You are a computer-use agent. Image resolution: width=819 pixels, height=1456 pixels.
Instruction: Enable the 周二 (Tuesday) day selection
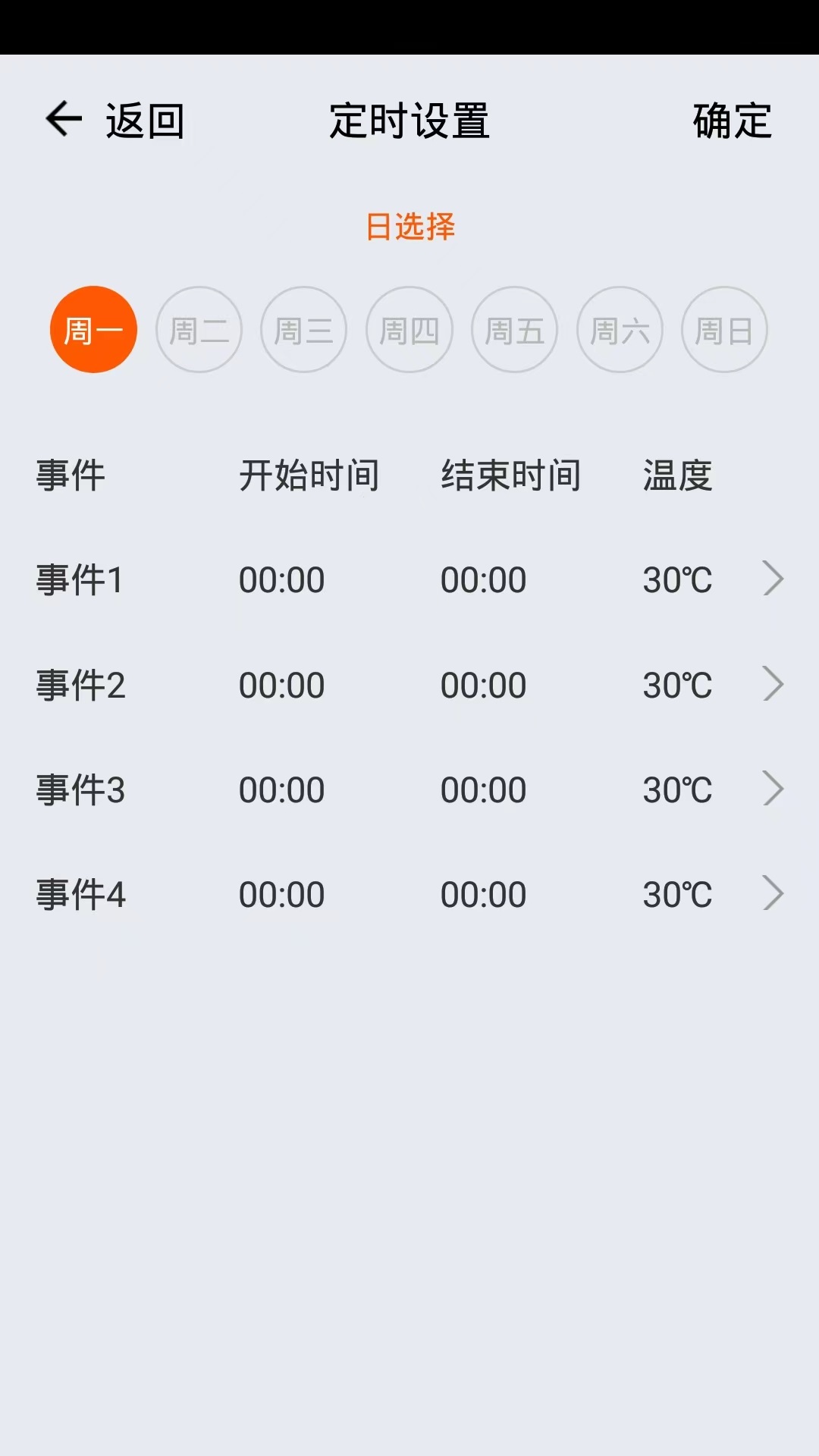(x=199, y=329)
